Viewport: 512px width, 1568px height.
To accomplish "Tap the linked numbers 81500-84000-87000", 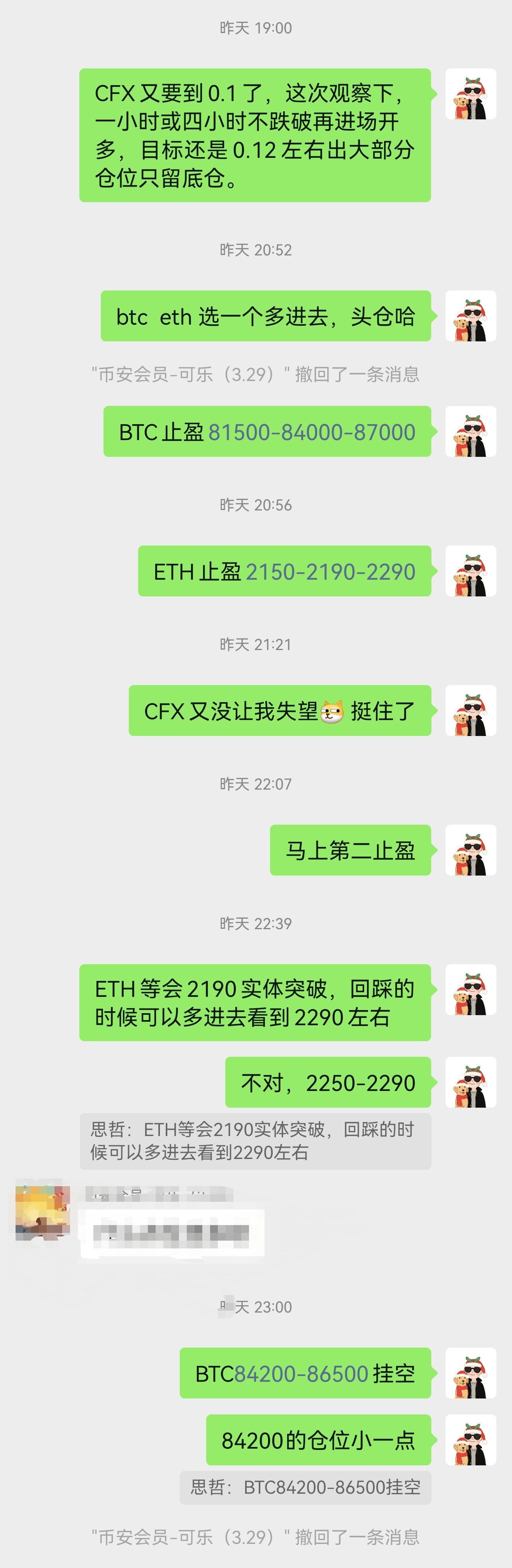I will click(312, 432).
